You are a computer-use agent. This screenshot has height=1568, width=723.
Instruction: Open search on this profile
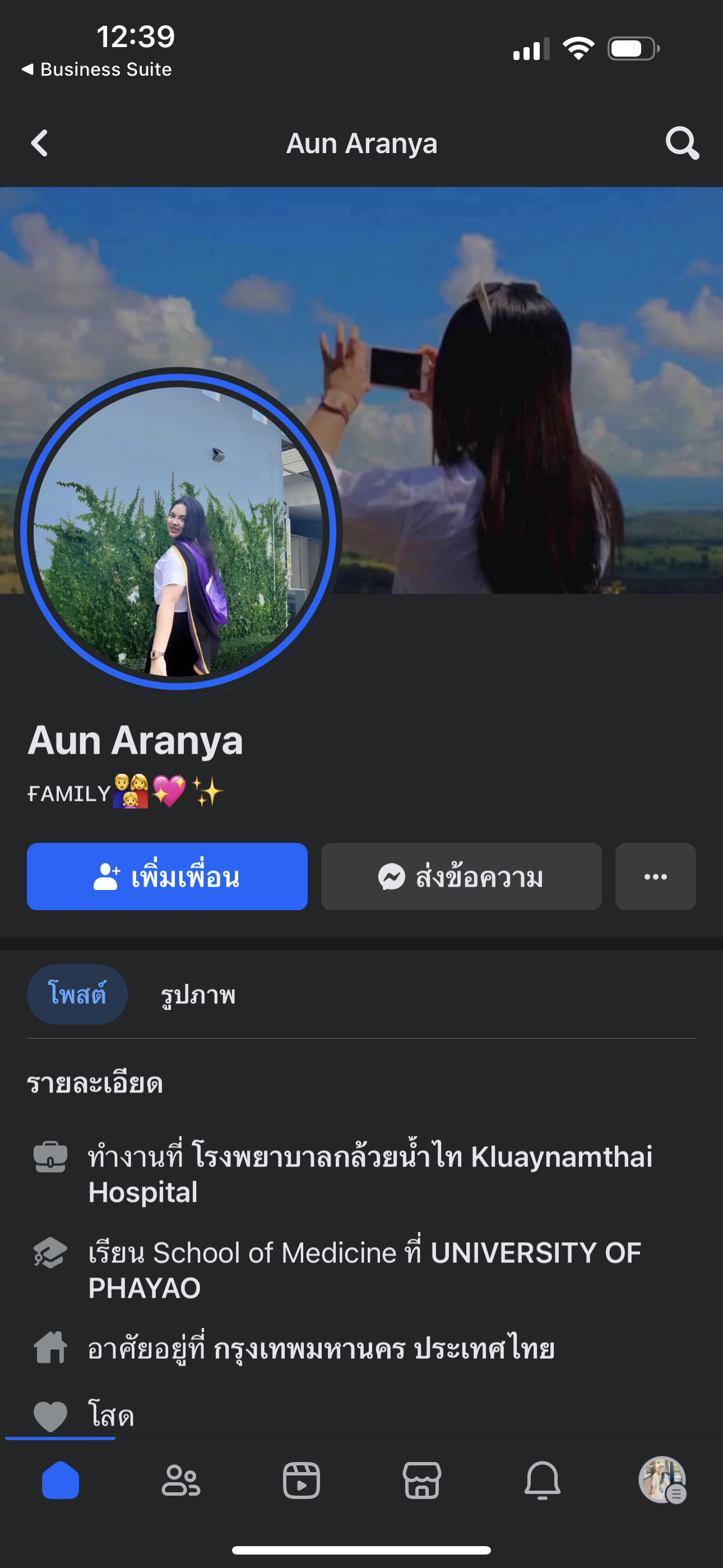[x=682, y=144]
